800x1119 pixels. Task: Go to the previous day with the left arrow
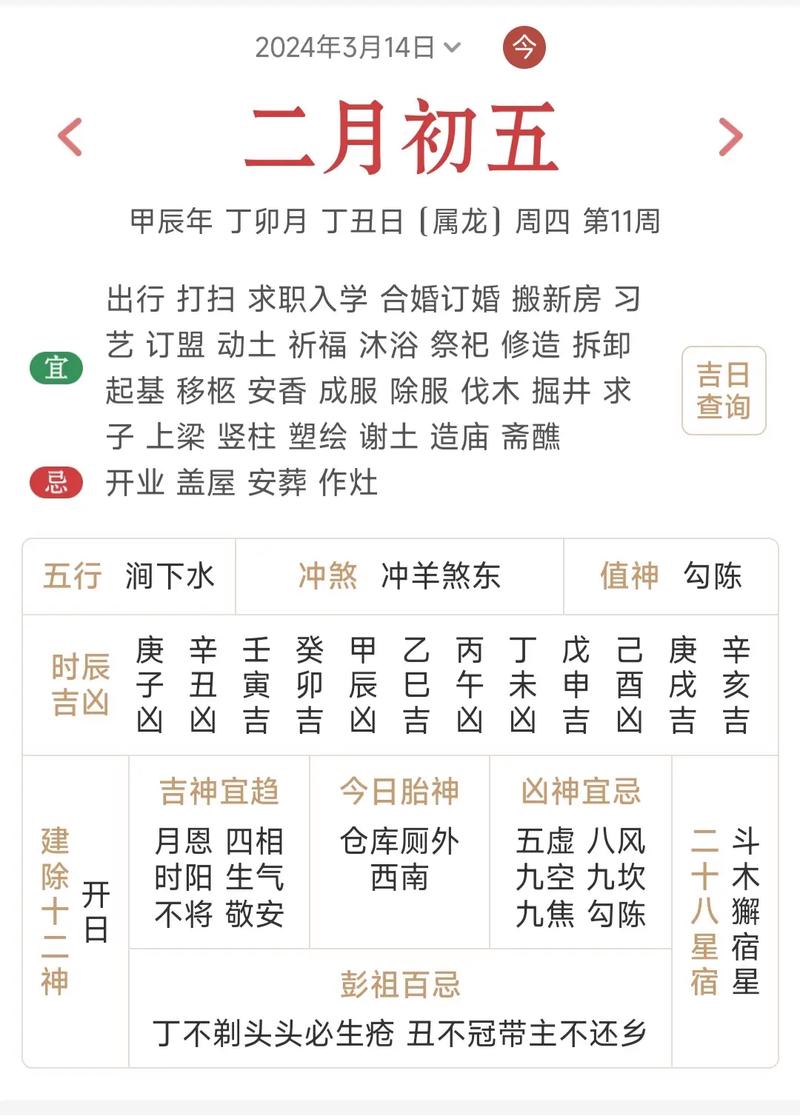coord(69,137)
